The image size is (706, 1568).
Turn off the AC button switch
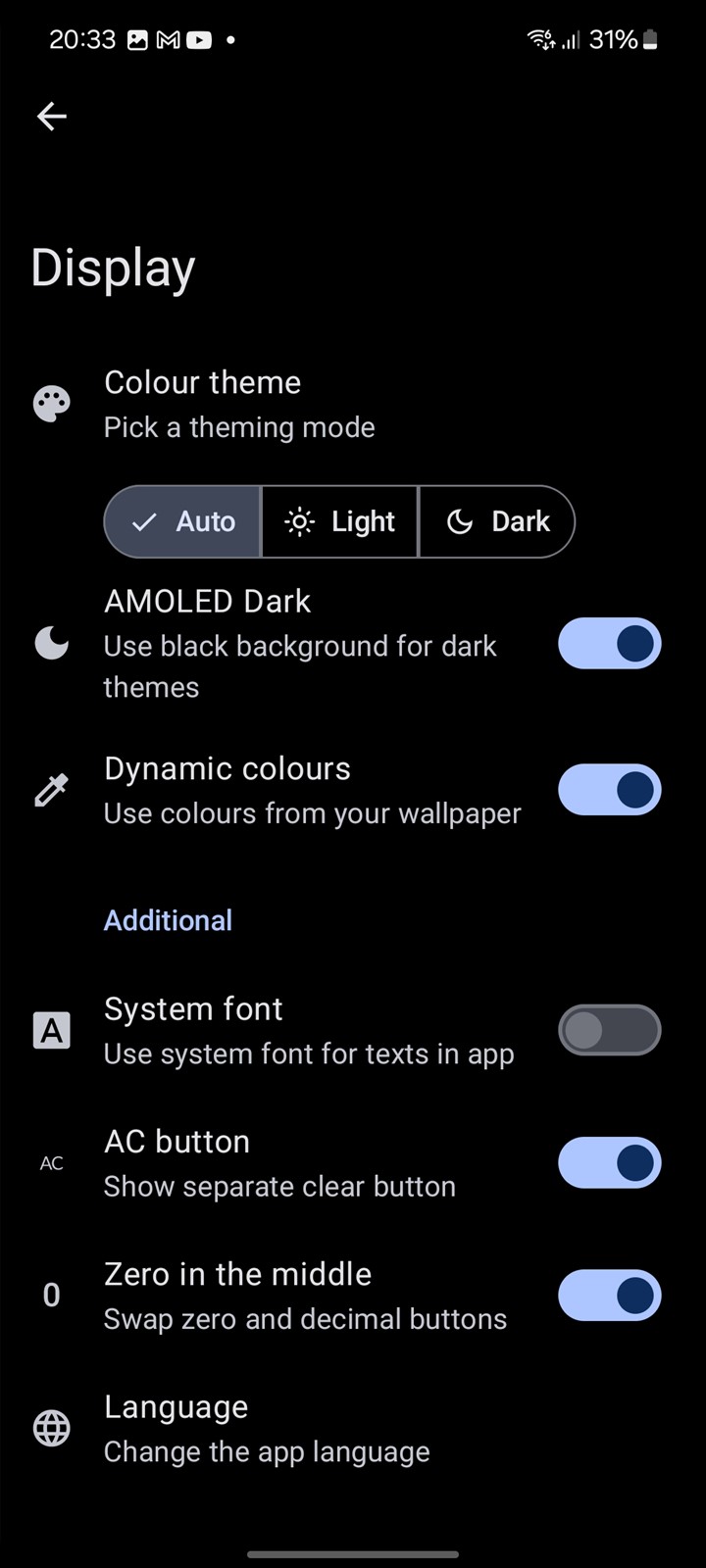click(x=610, y=1163)
